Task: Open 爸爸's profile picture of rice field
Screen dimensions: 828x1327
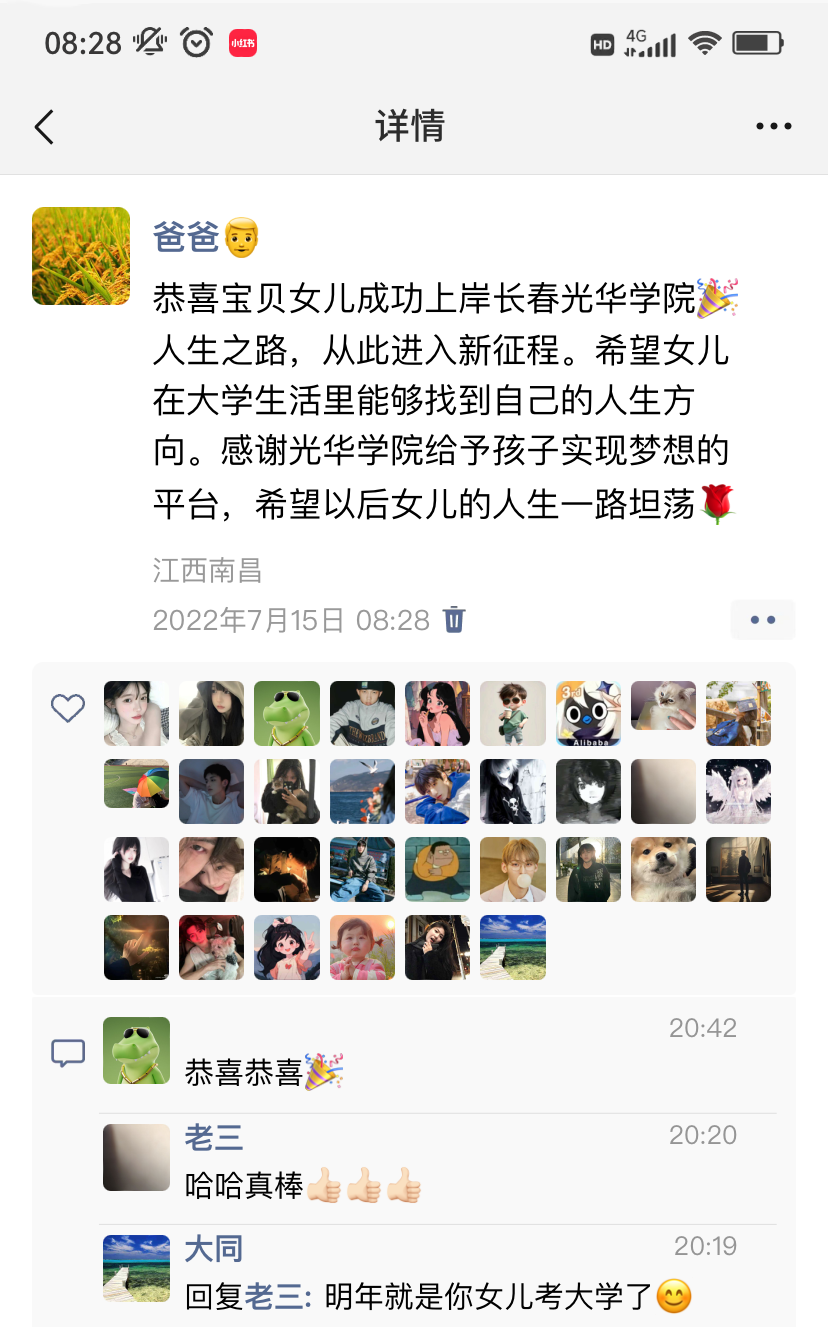Action: (x=81, y=256)
